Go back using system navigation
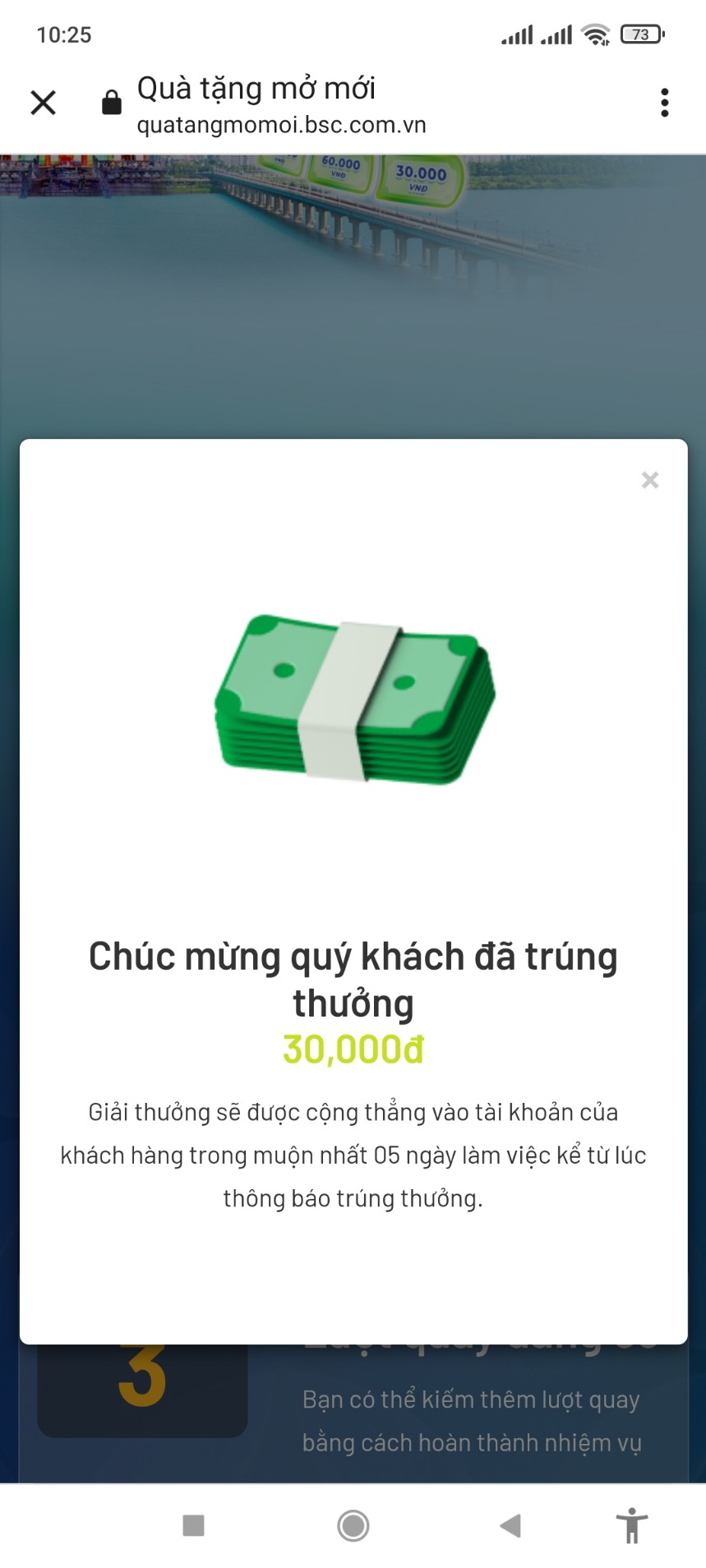Screen dimensions: 706x1568 (x=510, y=1526)
